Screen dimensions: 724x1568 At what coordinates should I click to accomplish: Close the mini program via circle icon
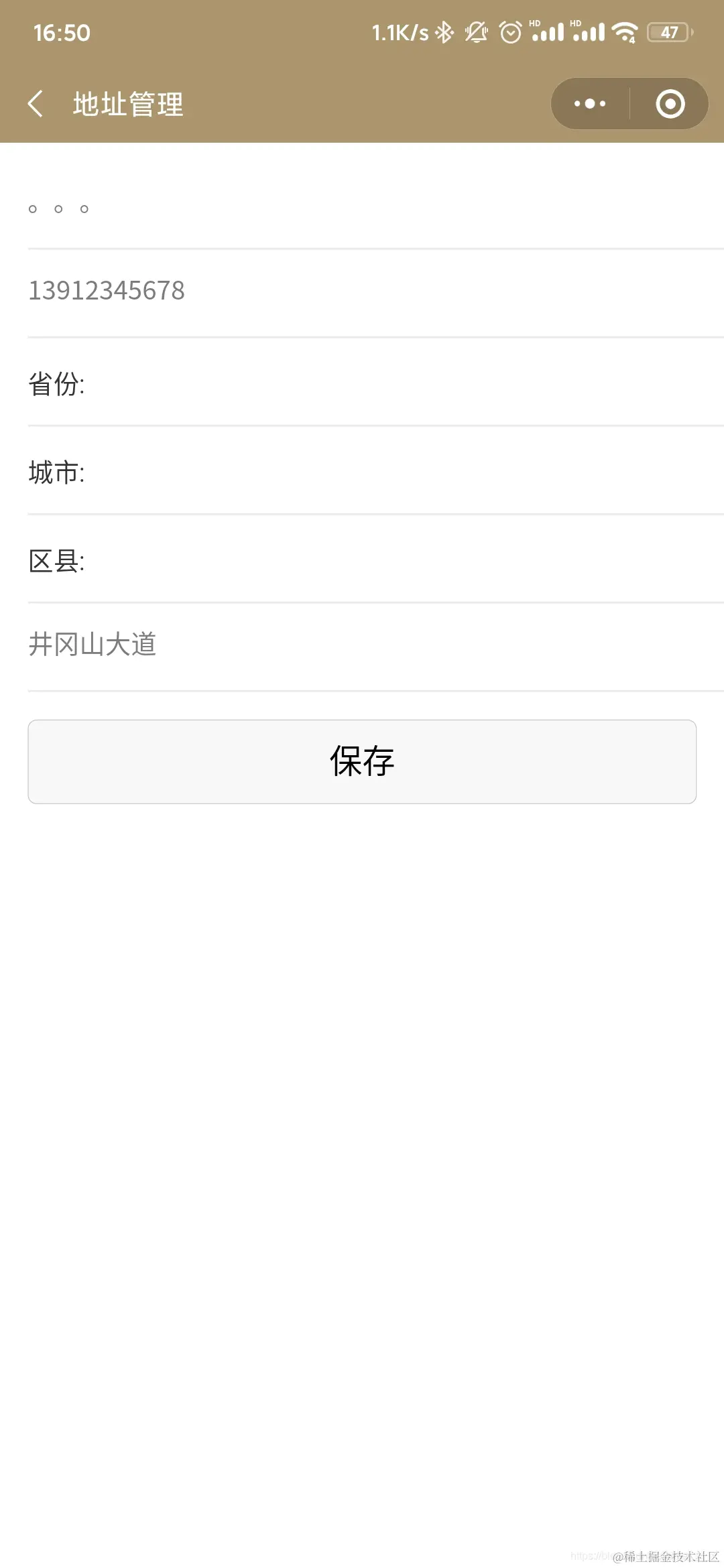(670, 104)
